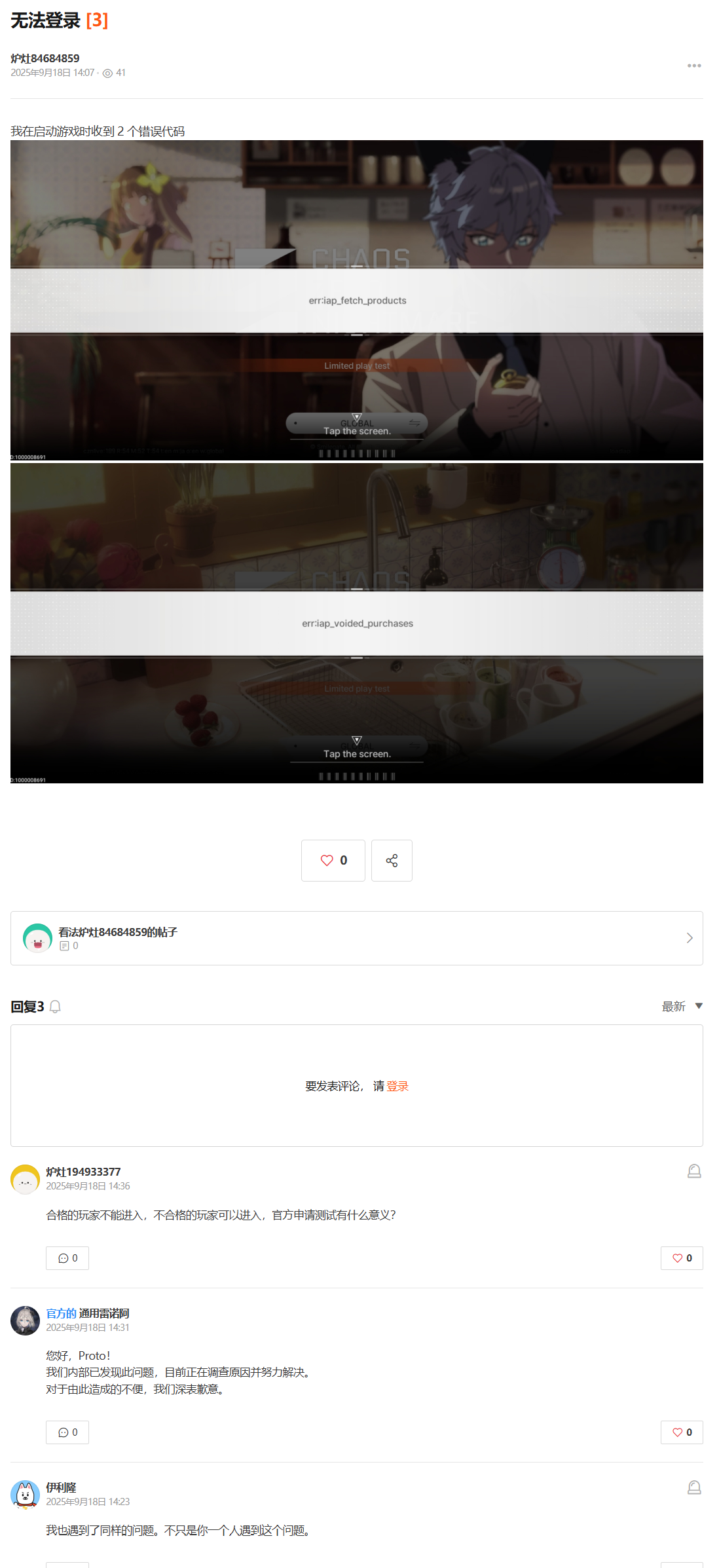Share this post
The image size is (719, 1568).
(392, 860)
